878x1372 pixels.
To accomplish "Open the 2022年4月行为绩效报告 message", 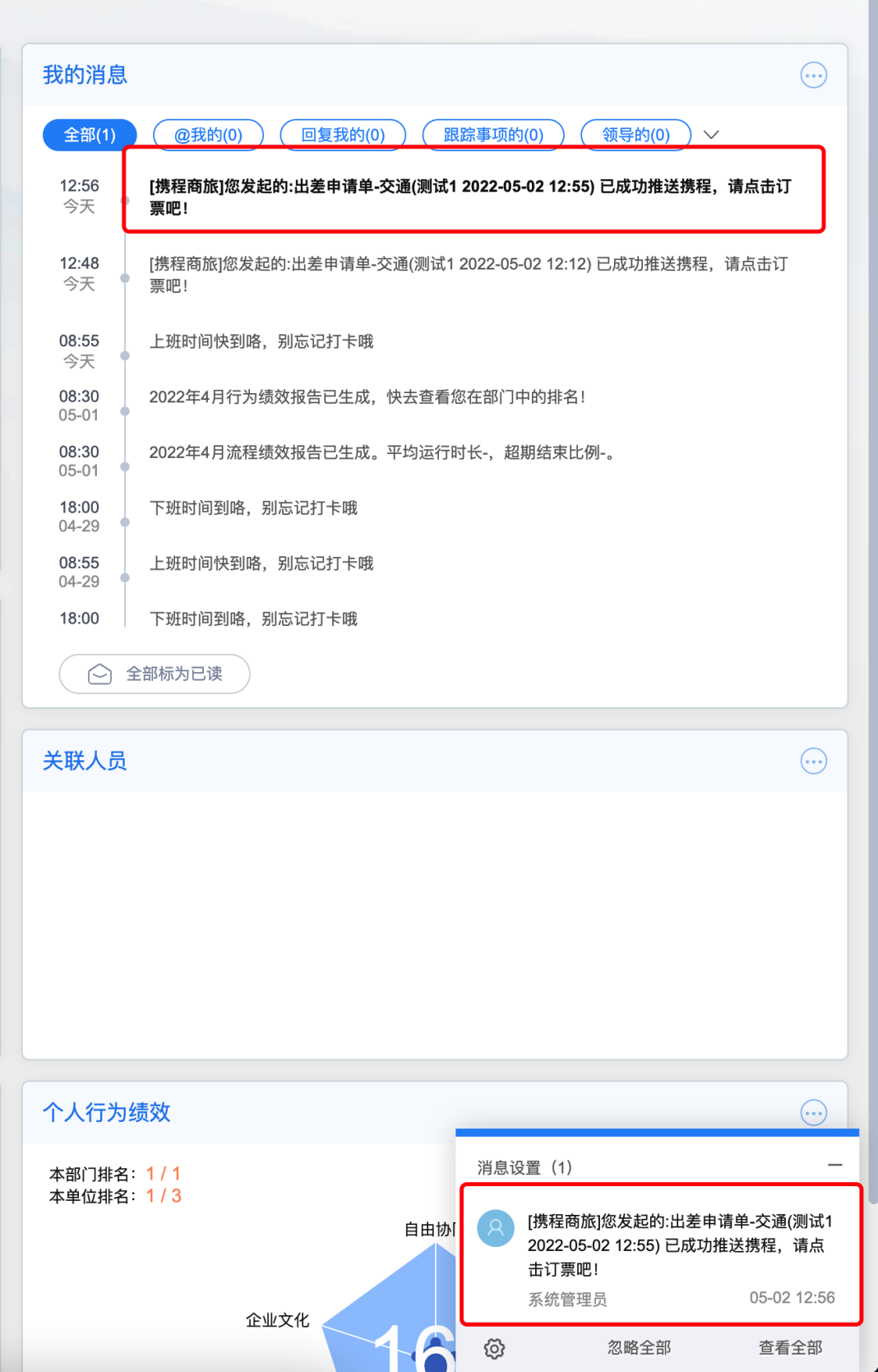I will coord(367,397).
